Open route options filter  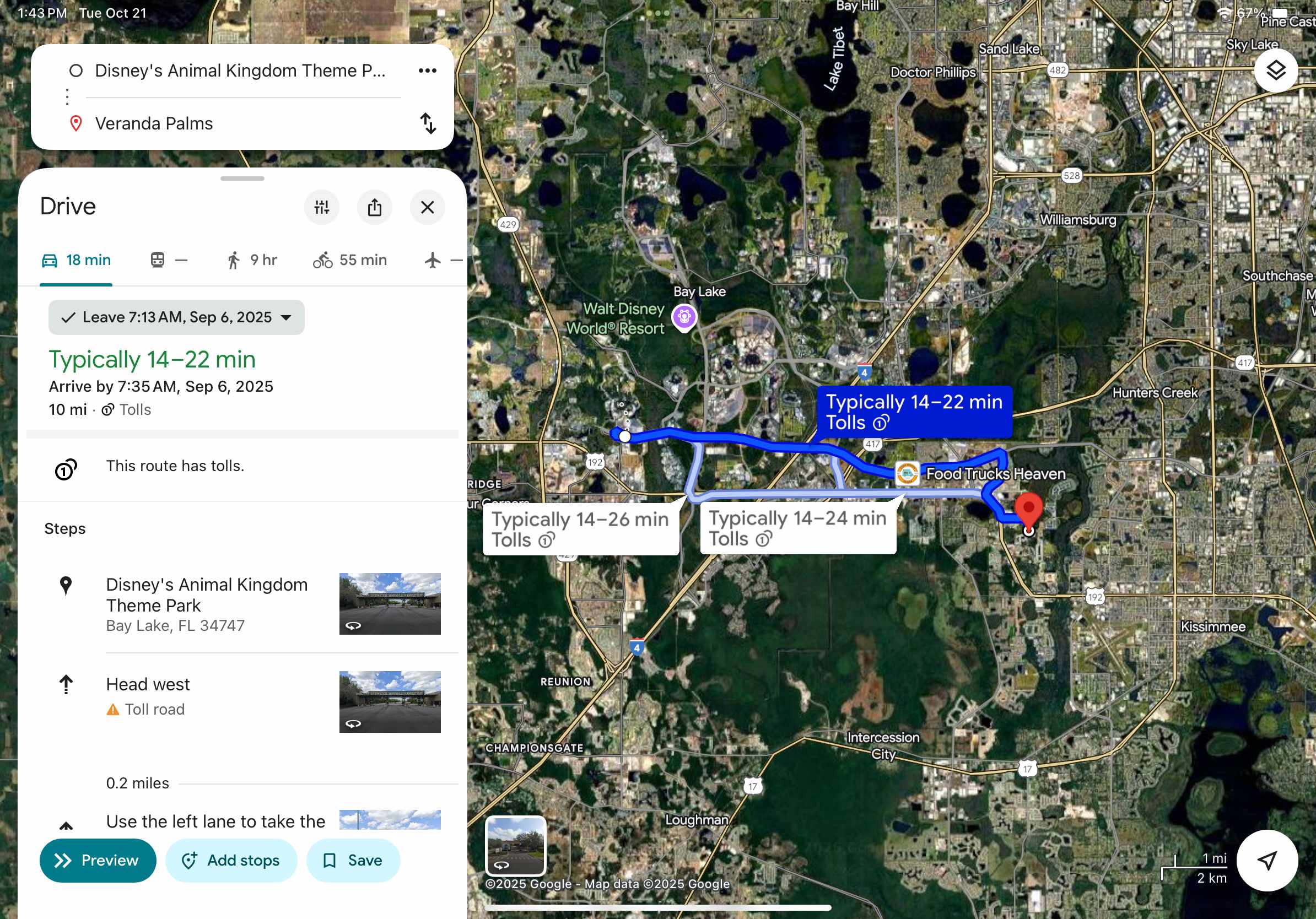[321, 207]
